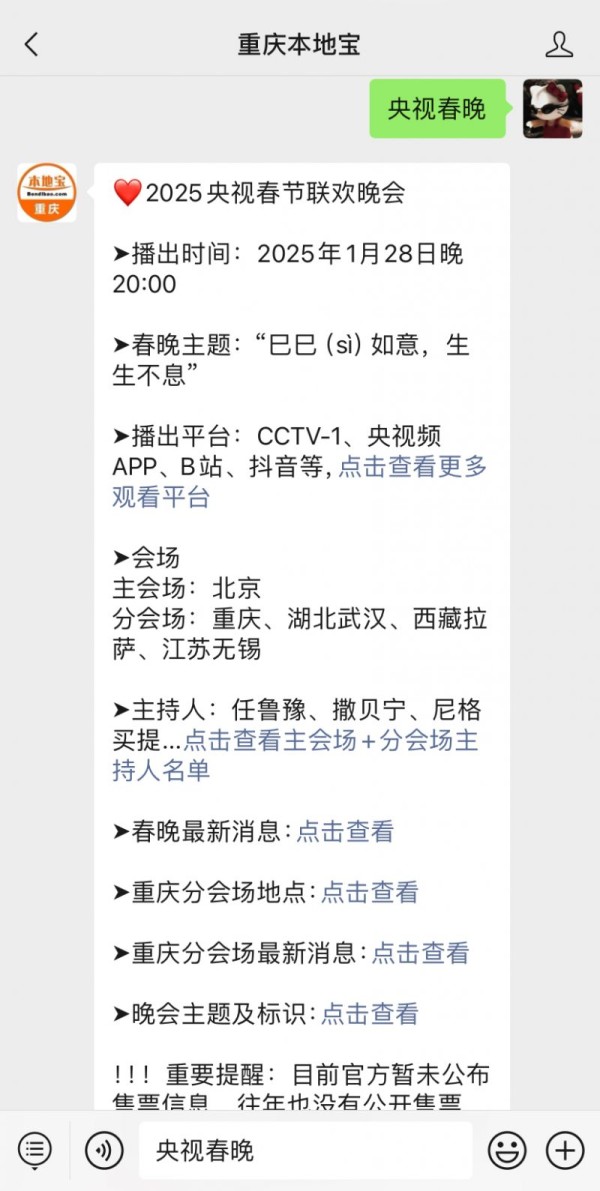Open the account profile icon
The height and width of the screenshot is (1191, 600).
pos(559,45)
